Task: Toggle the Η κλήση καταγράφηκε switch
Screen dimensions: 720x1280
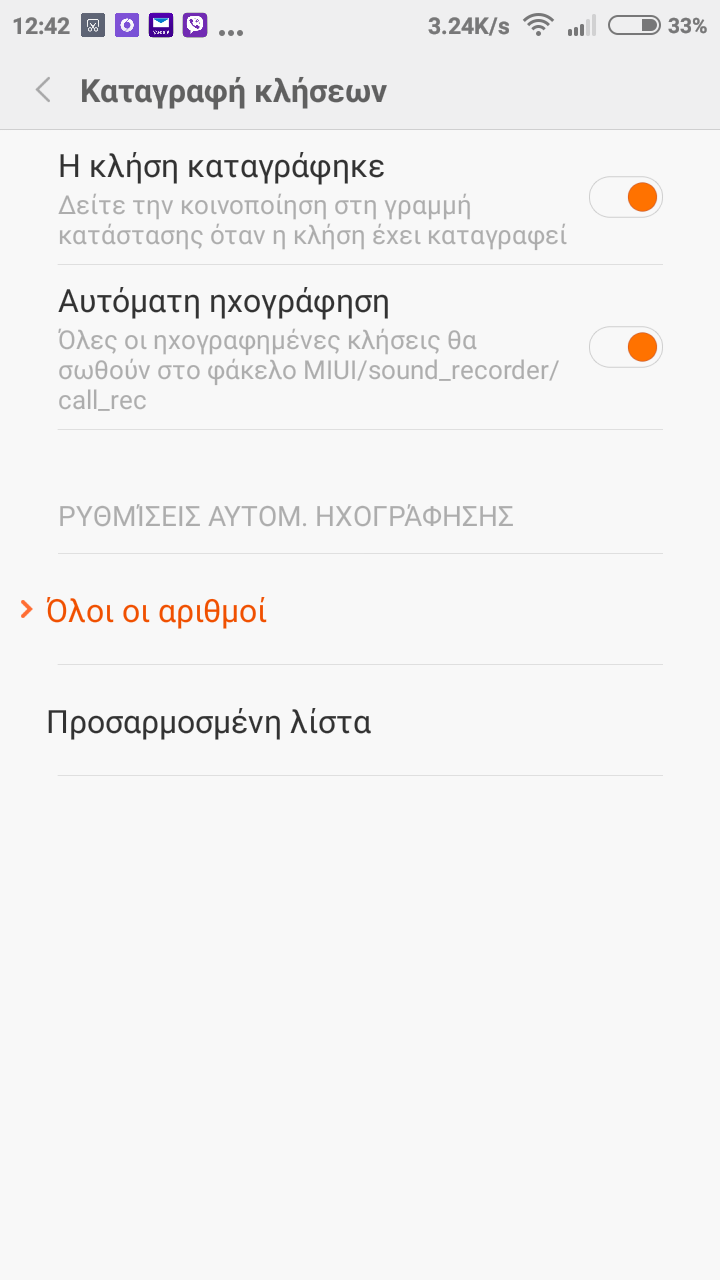Action: [x=626, y=197]
